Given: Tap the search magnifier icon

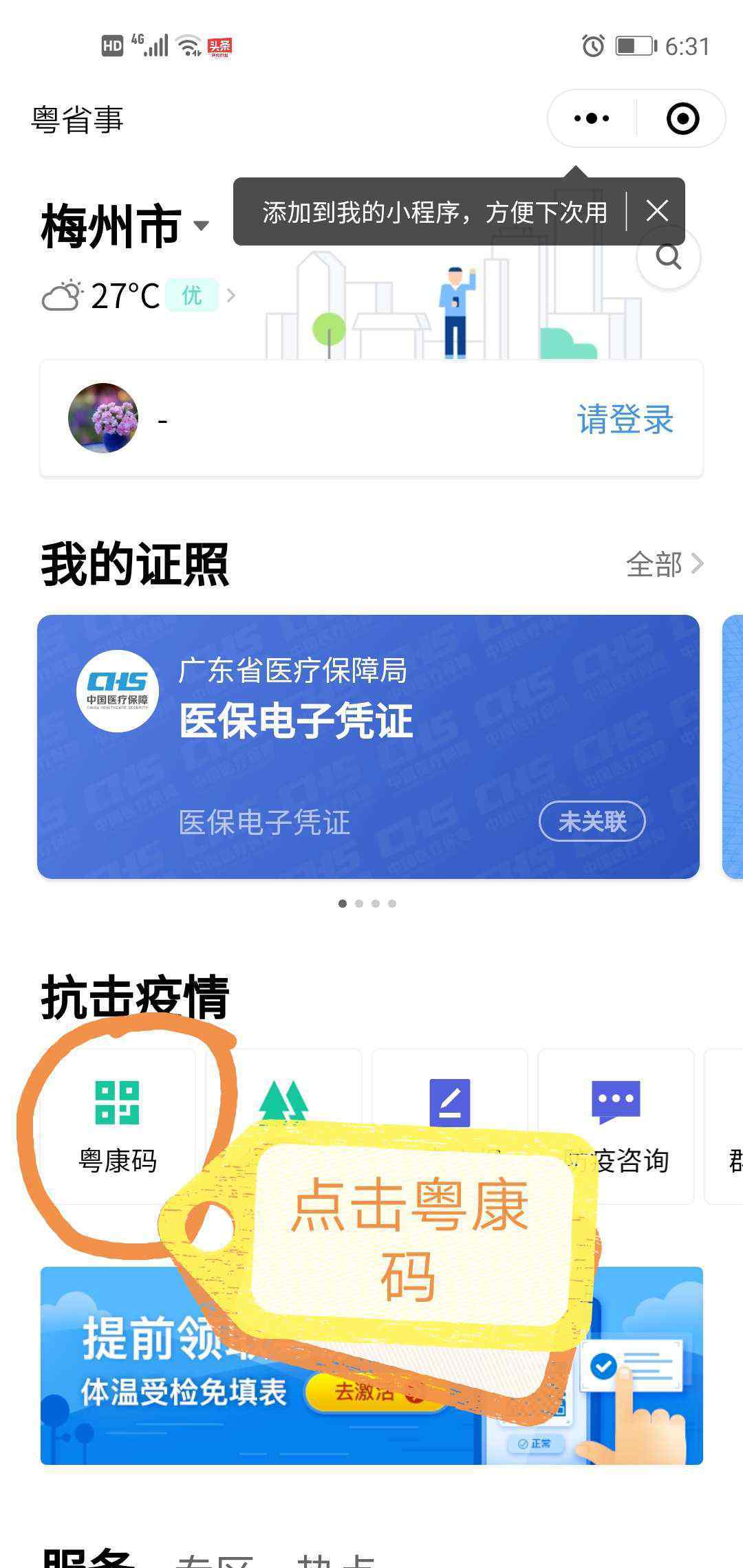Looking at the screenshot, I should [x=668, y=257].
